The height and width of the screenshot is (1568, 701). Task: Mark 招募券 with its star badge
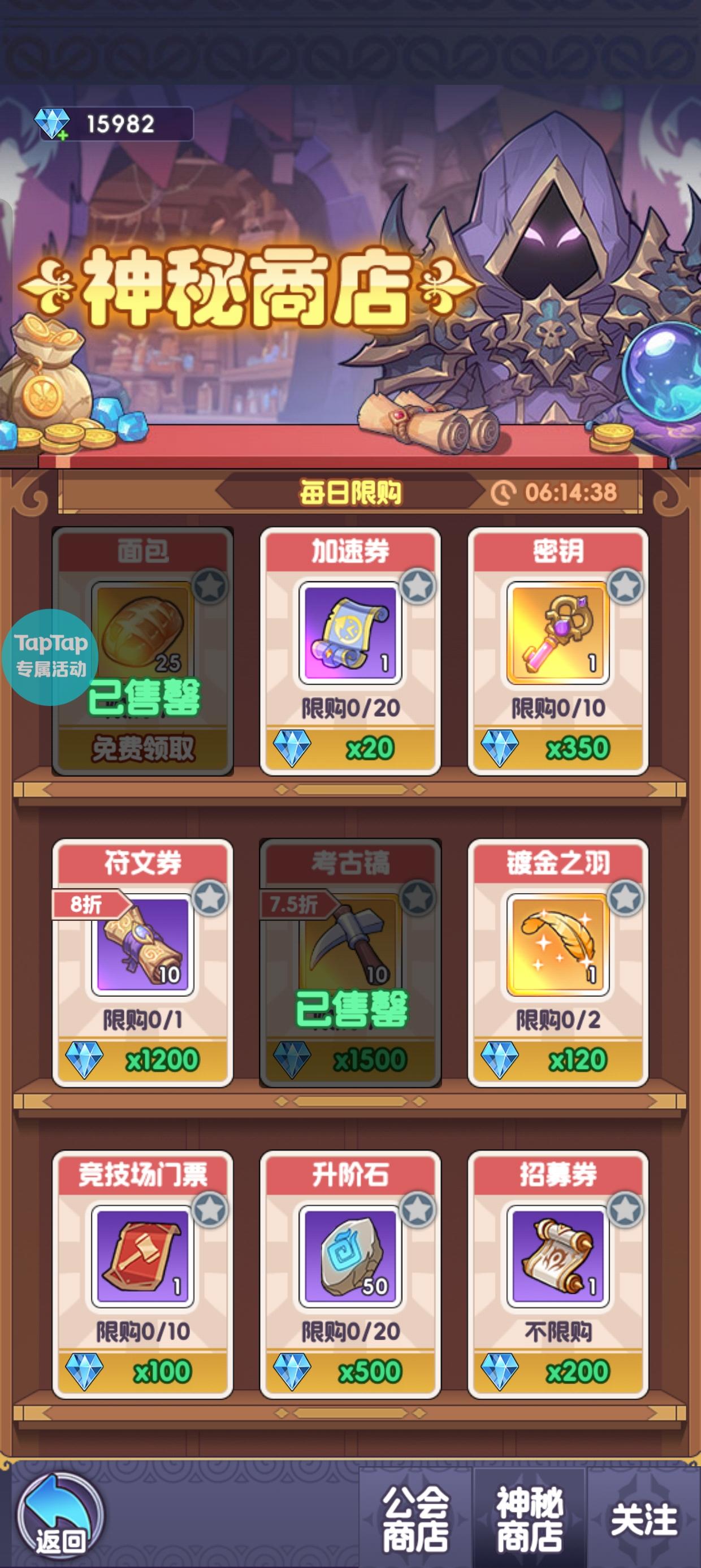pos(626,1209)
